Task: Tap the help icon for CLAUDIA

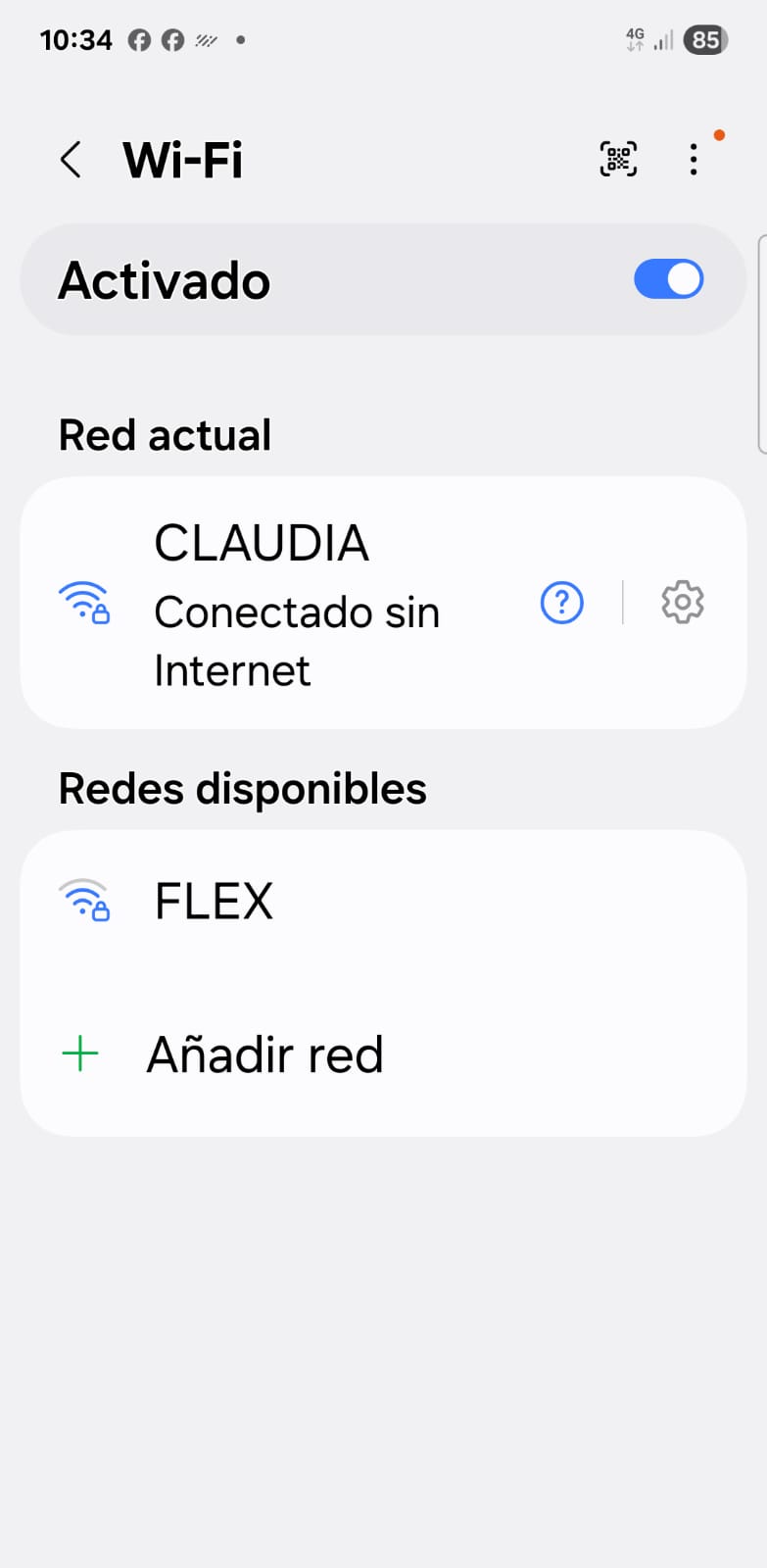Action: [562, 603]
